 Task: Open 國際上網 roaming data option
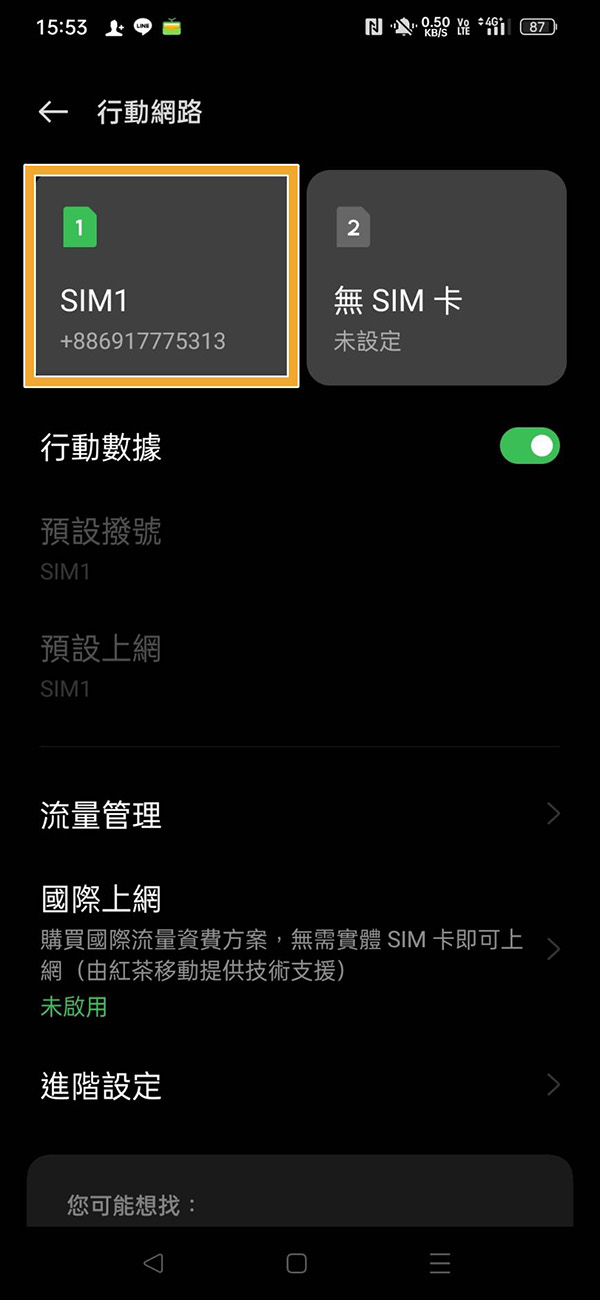click(x=300, y=948)
